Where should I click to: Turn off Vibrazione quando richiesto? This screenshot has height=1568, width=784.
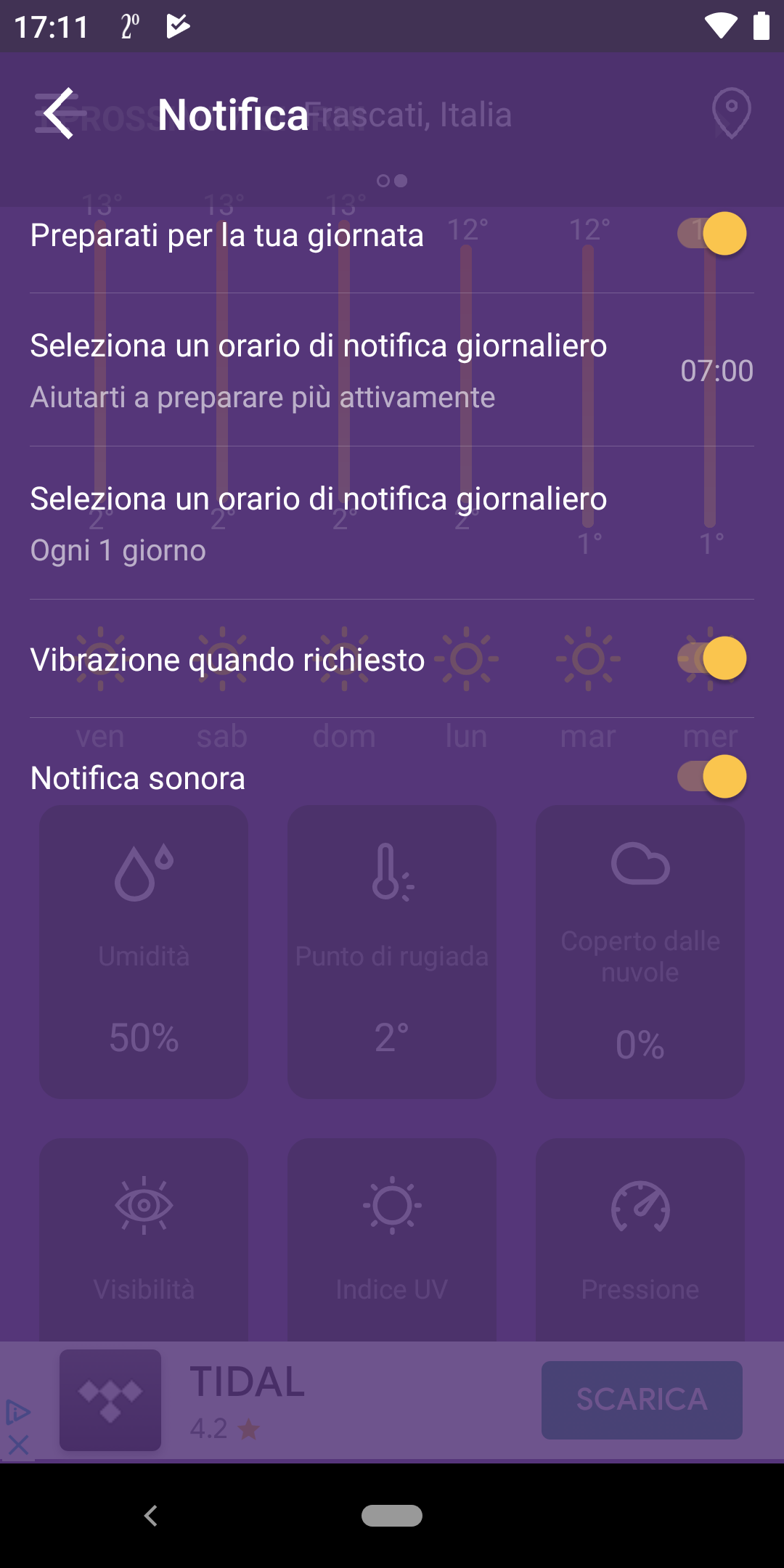(x=712, y=658)
